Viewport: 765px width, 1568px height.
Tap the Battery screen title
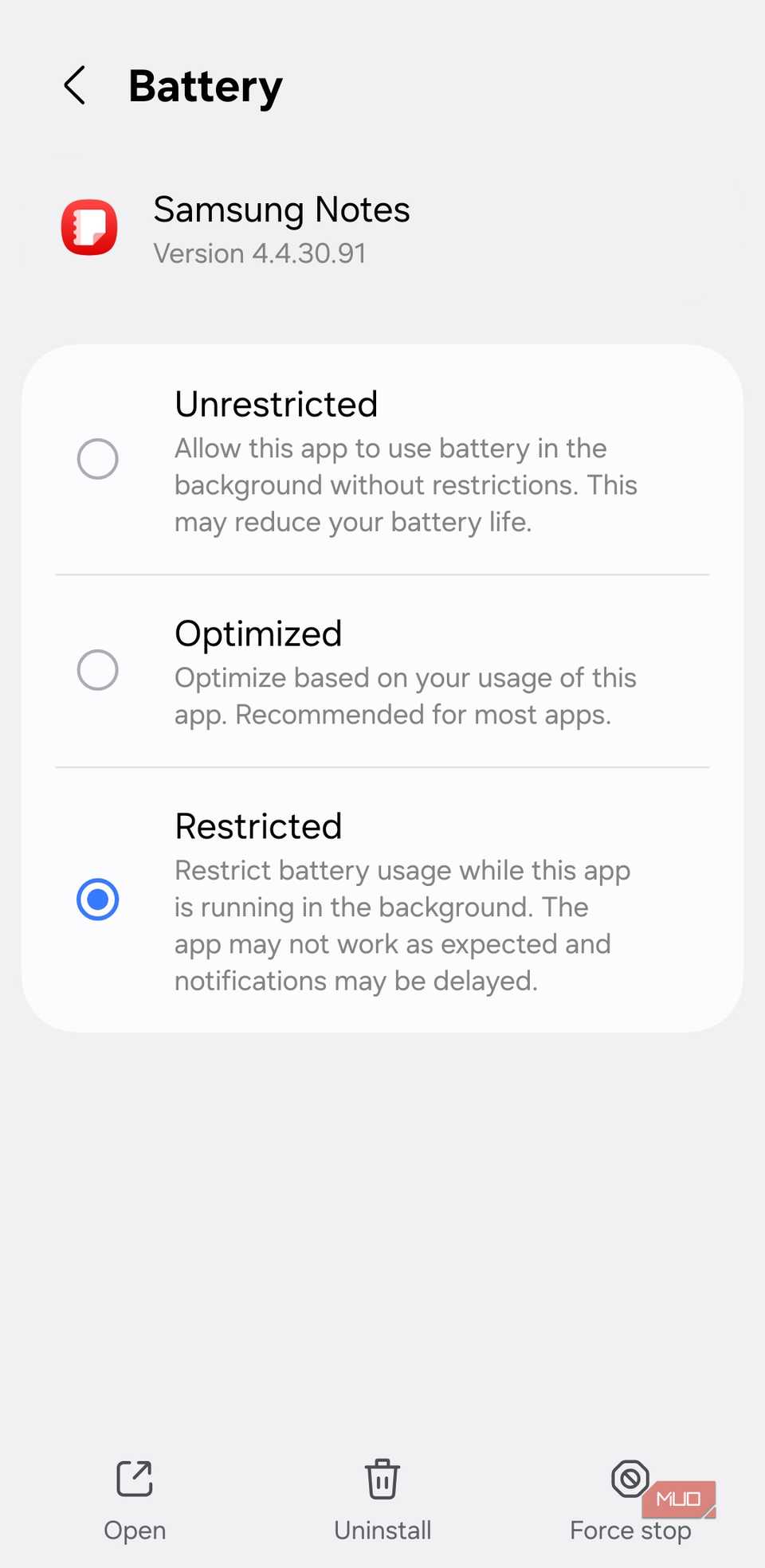(x=205, y=86)
